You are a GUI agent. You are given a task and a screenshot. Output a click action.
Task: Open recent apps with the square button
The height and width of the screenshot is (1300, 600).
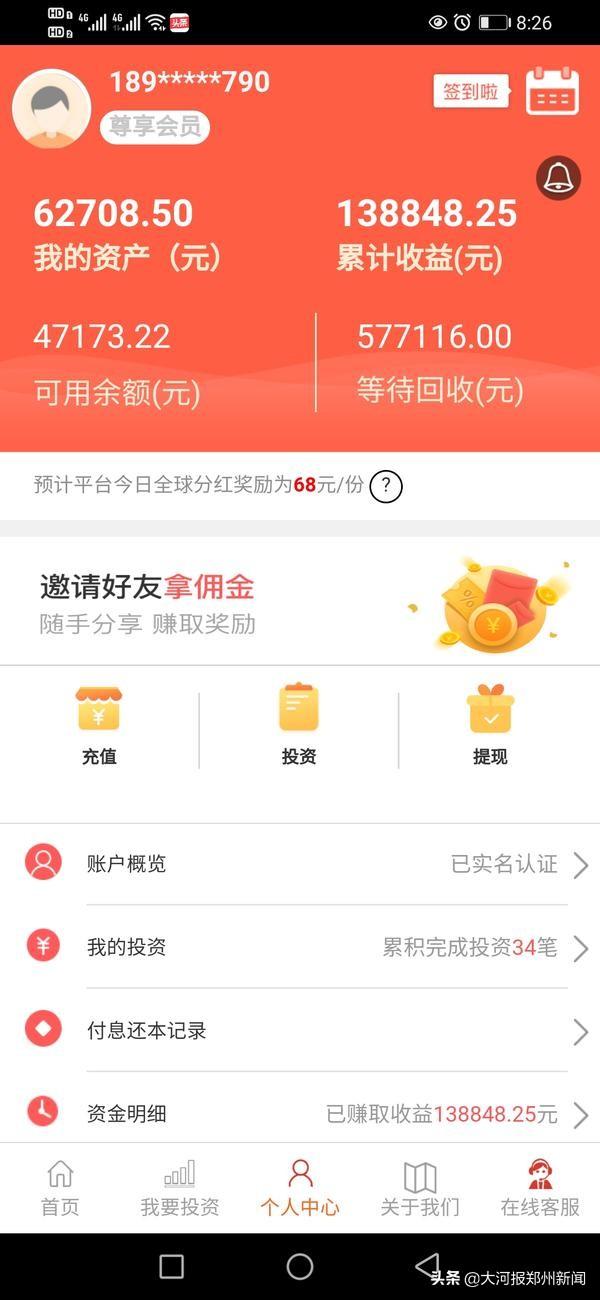coord(172,1266)
